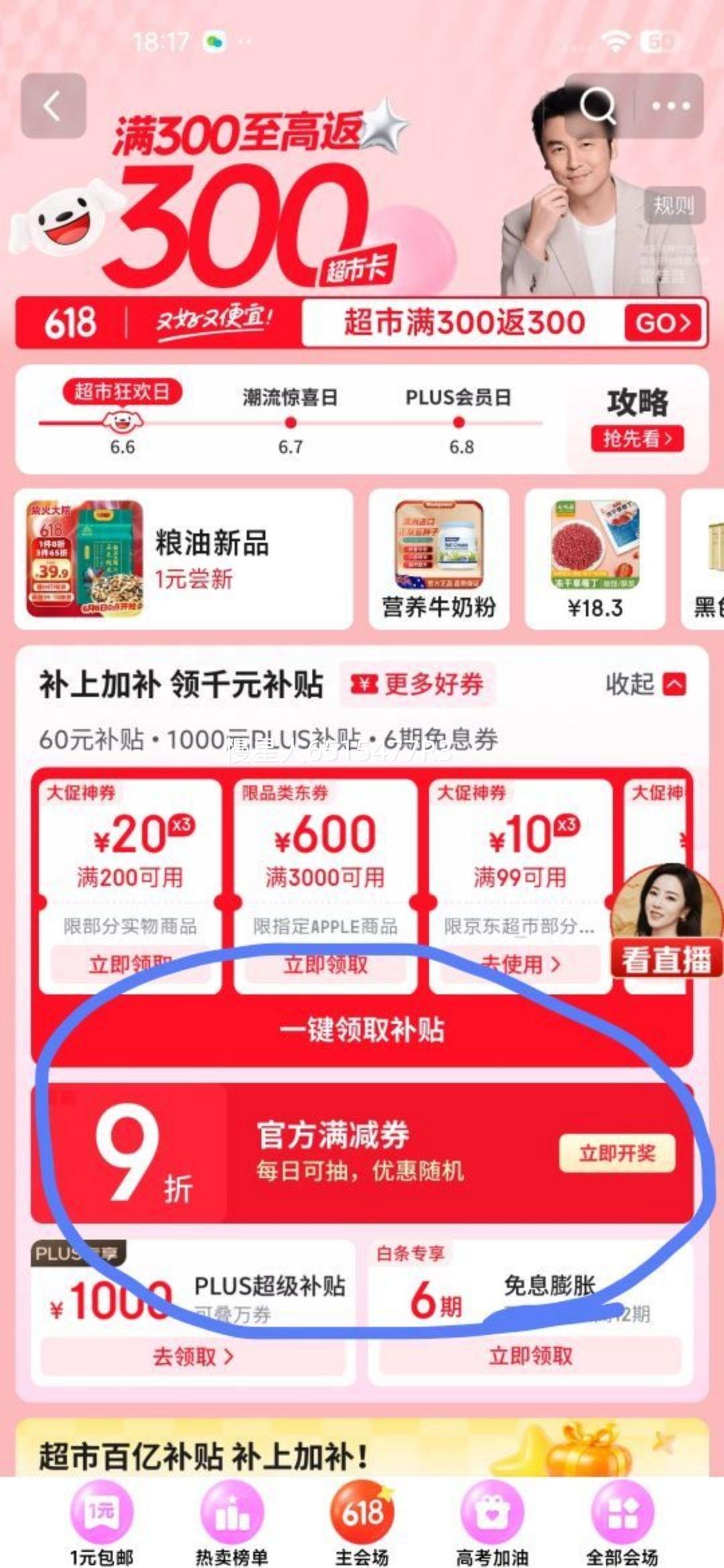This screenshot has width=724, height=1568.
Task: View 更多好券 coupons
Action: pyautogui.click(x=418, y=684)
